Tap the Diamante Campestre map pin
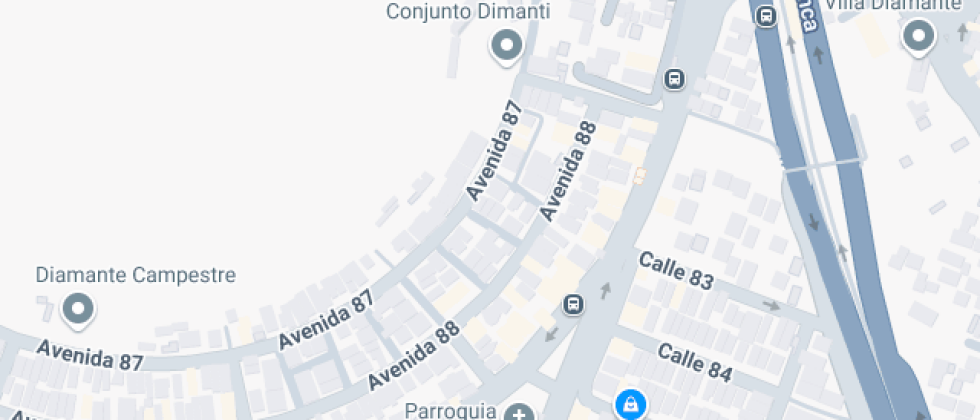 (x=78, y=309)
